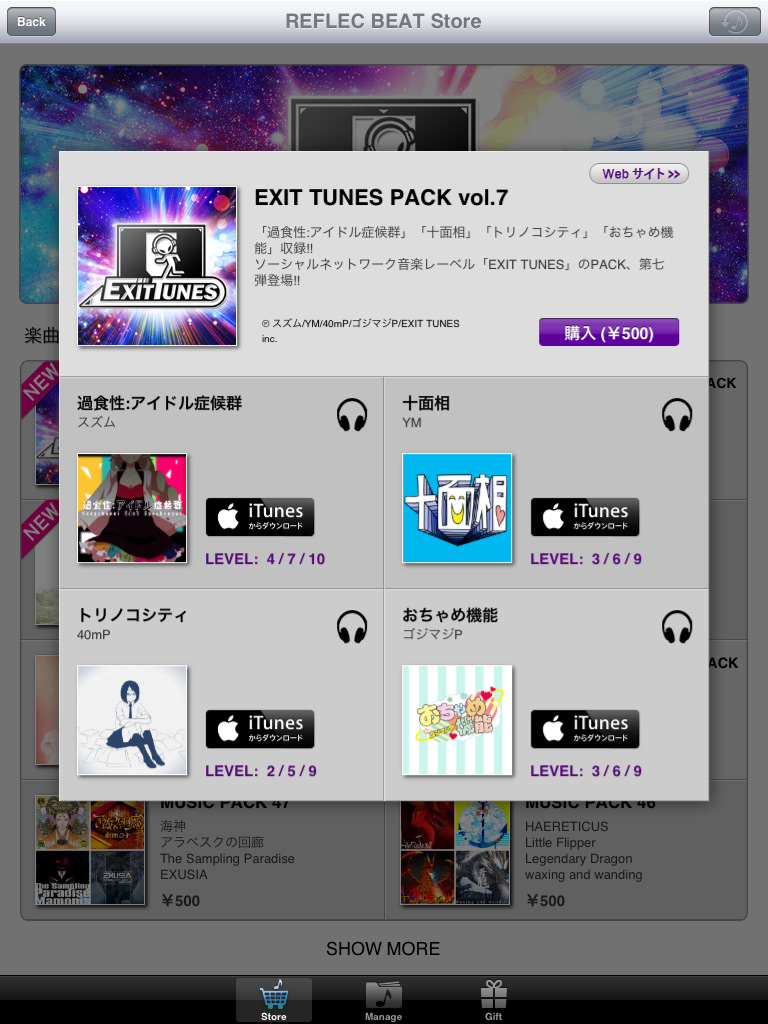768x1024 pixels.
Task: Preview 過食性:アイドル症候群 with headphones icon
Action: tap(352, 414)
